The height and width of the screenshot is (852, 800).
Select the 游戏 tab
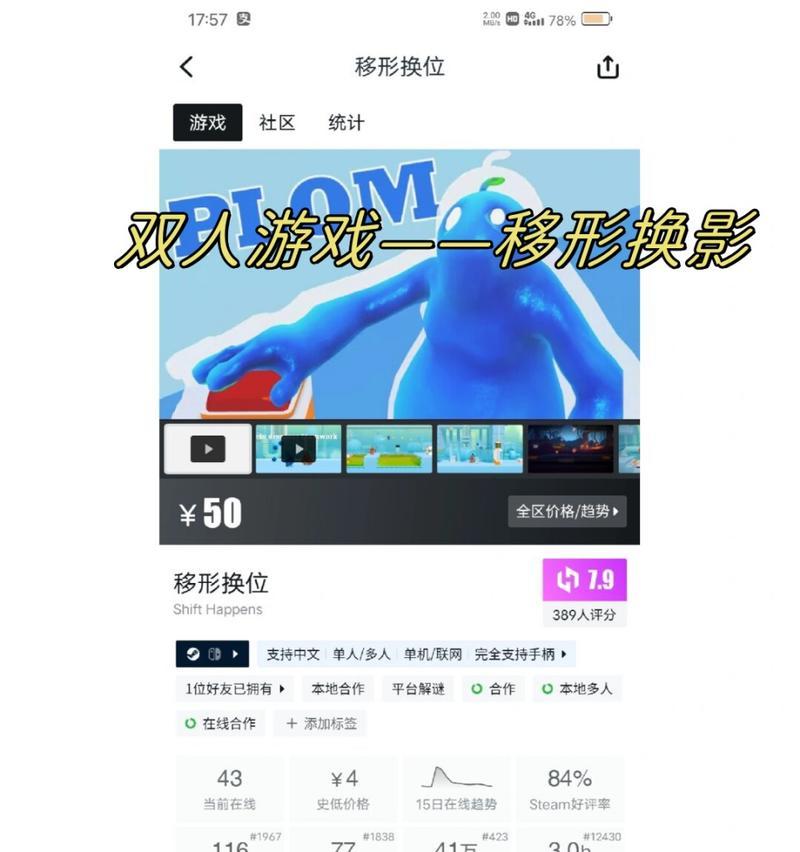[208, 123]
